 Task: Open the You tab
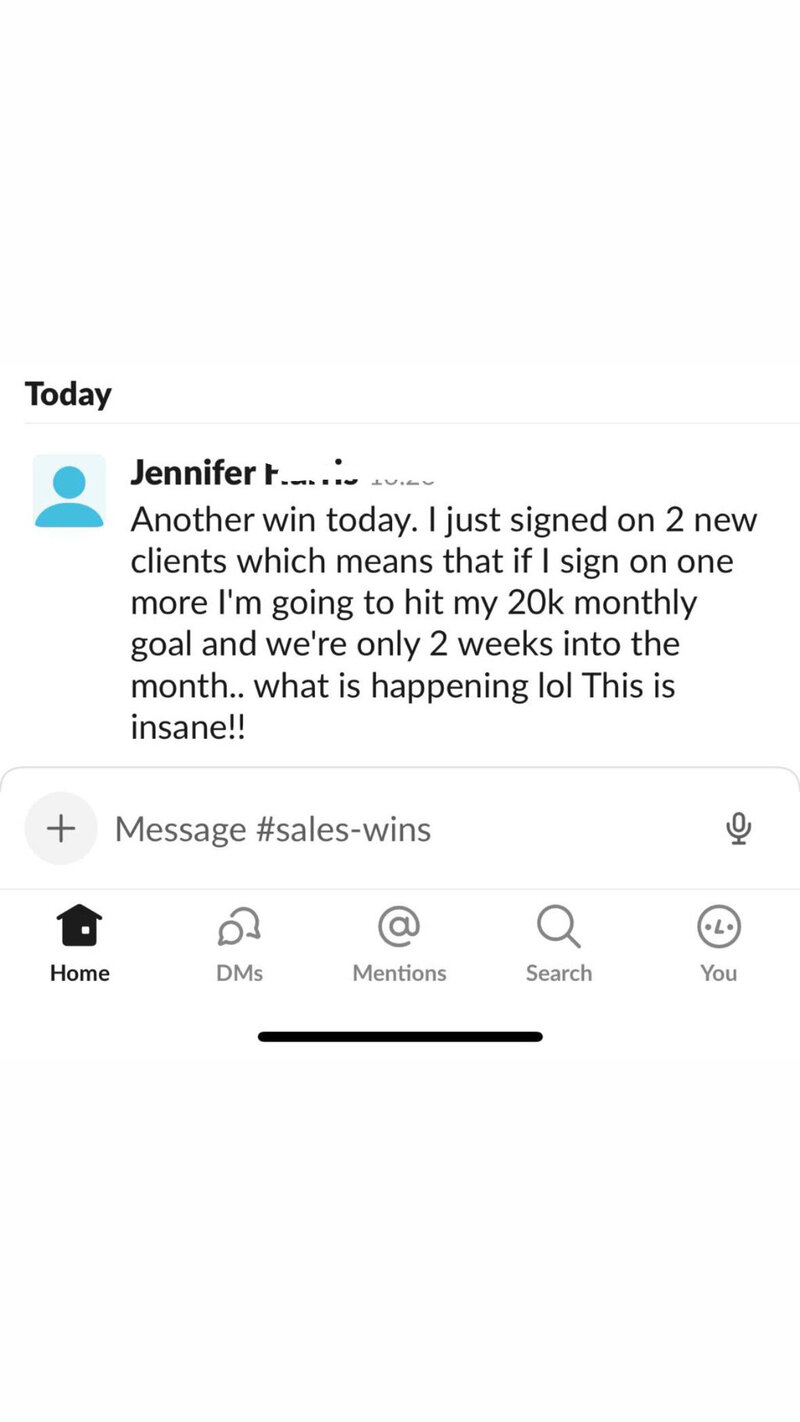[718, 944]
